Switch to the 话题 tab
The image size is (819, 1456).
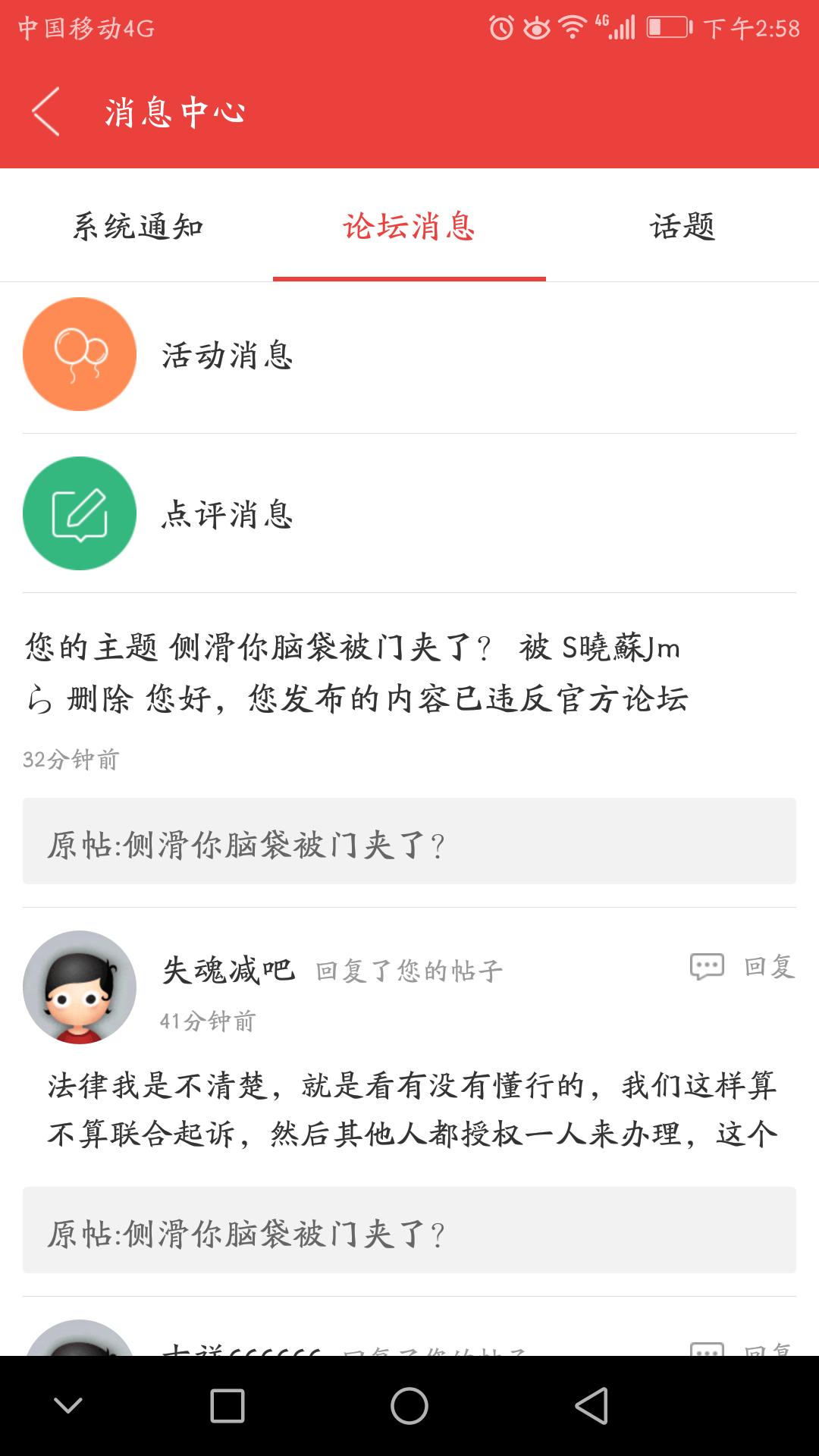682,226
